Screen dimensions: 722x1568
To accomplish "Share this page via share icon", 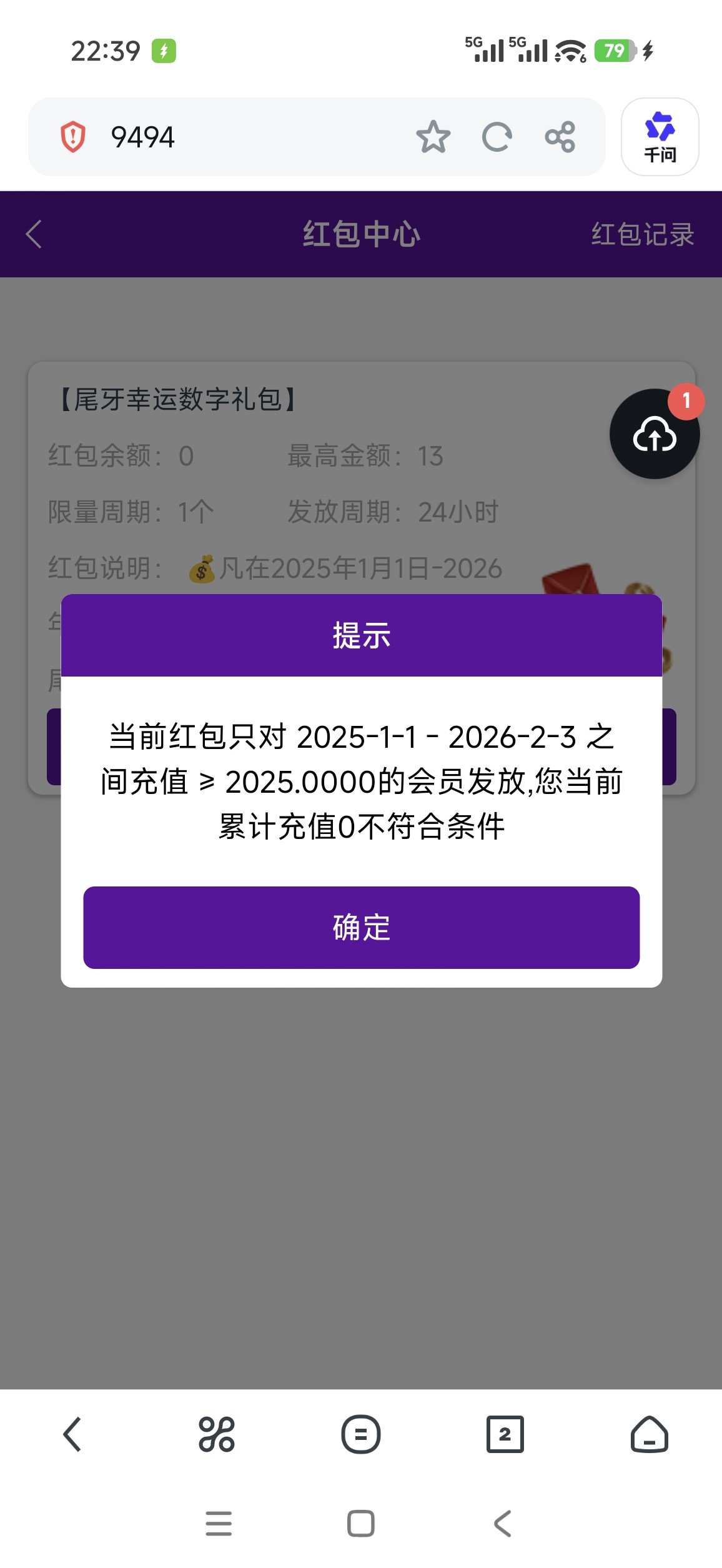I will [560, 137].
